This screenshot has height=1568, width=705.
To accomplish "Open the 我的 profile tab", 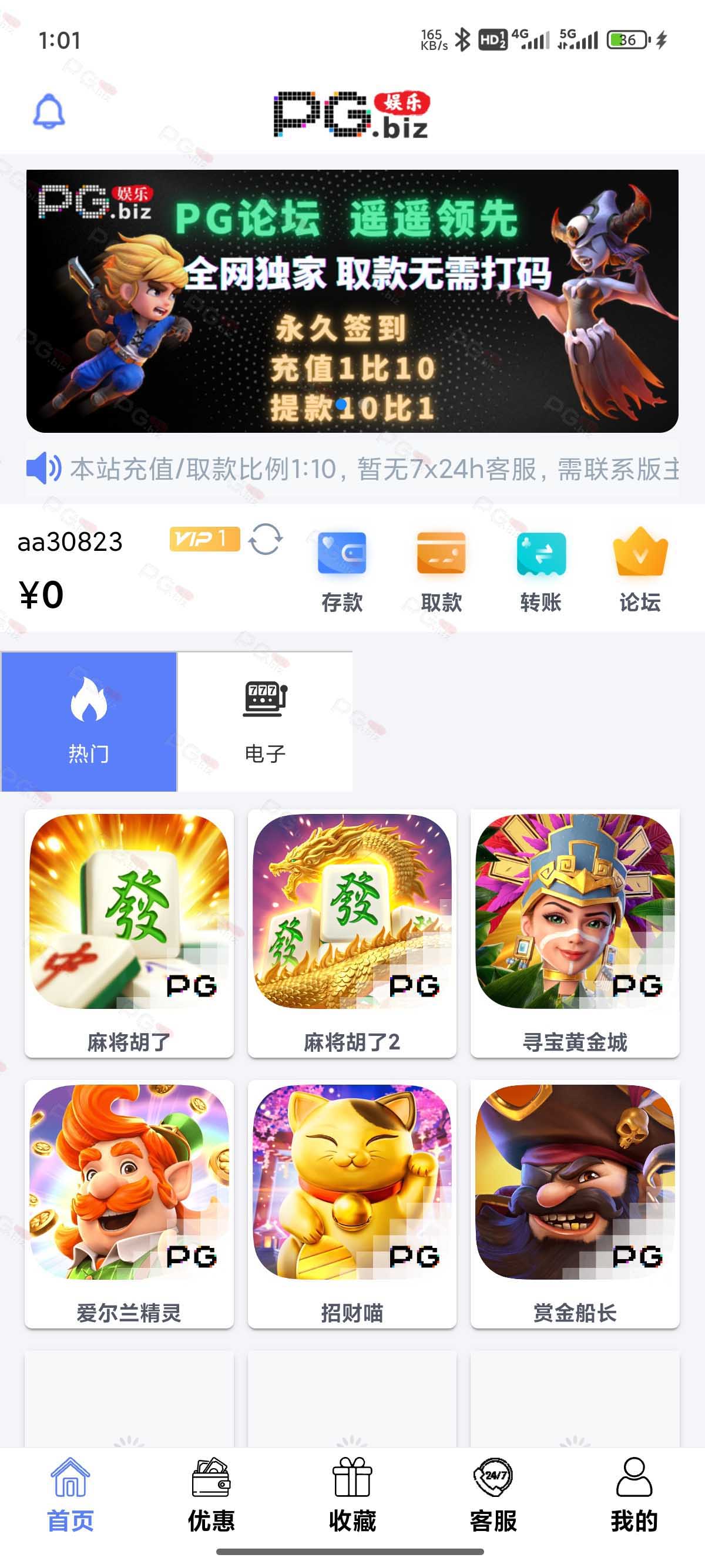I will coord(634,1495).
